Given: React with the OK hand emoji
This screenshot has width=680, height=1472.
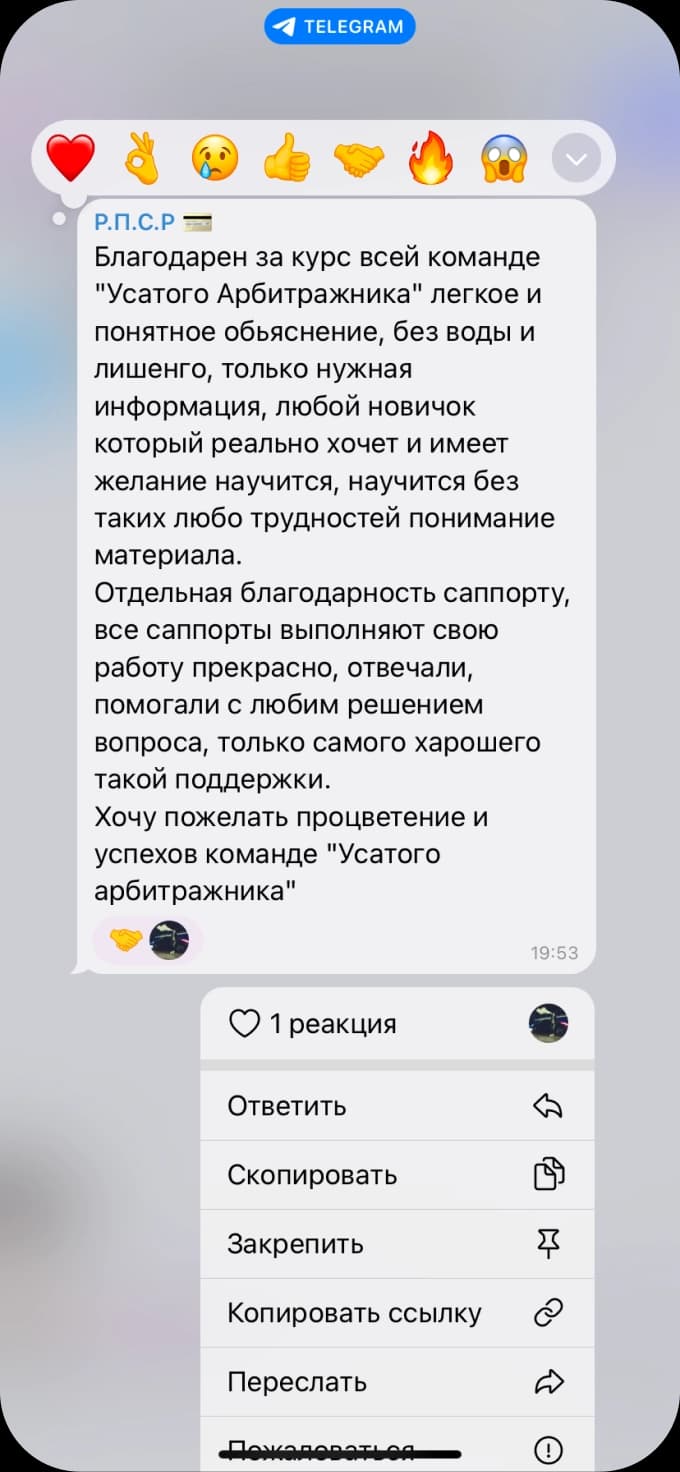Looking at the screenshot, I should 142,158.
